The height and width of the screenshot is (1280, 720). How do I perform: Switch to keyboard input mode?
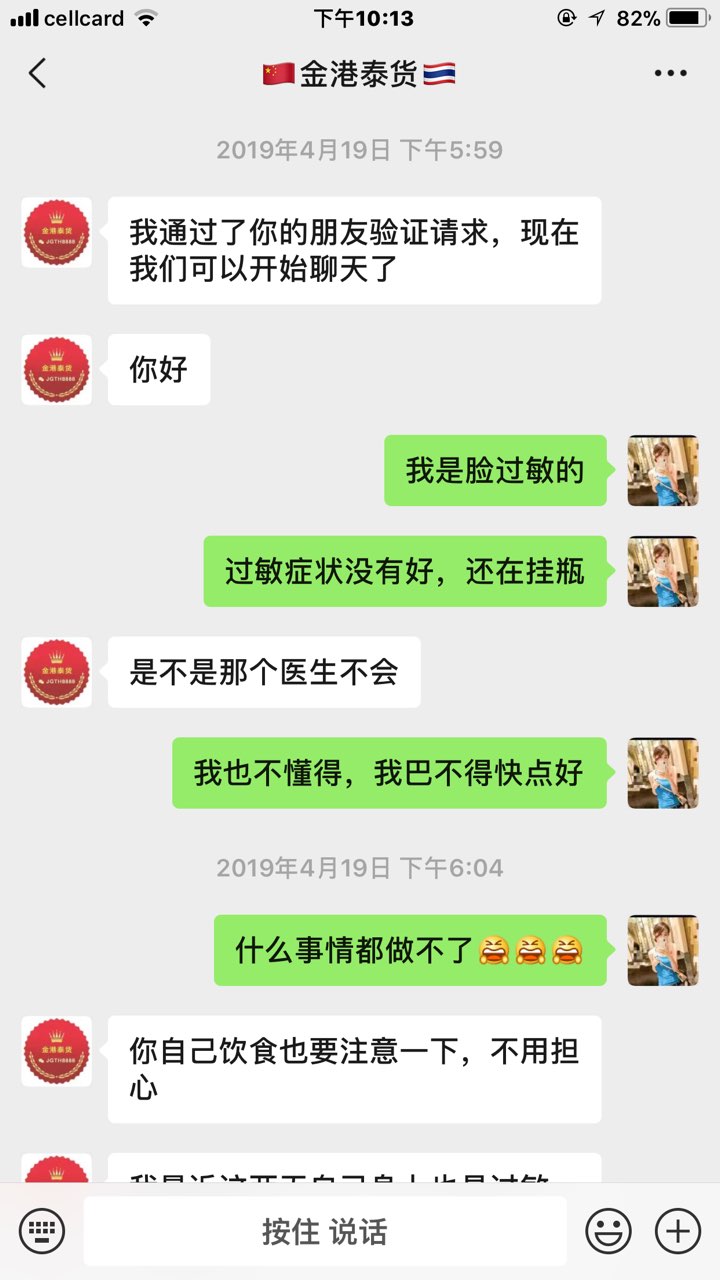tap(42, 1231)
